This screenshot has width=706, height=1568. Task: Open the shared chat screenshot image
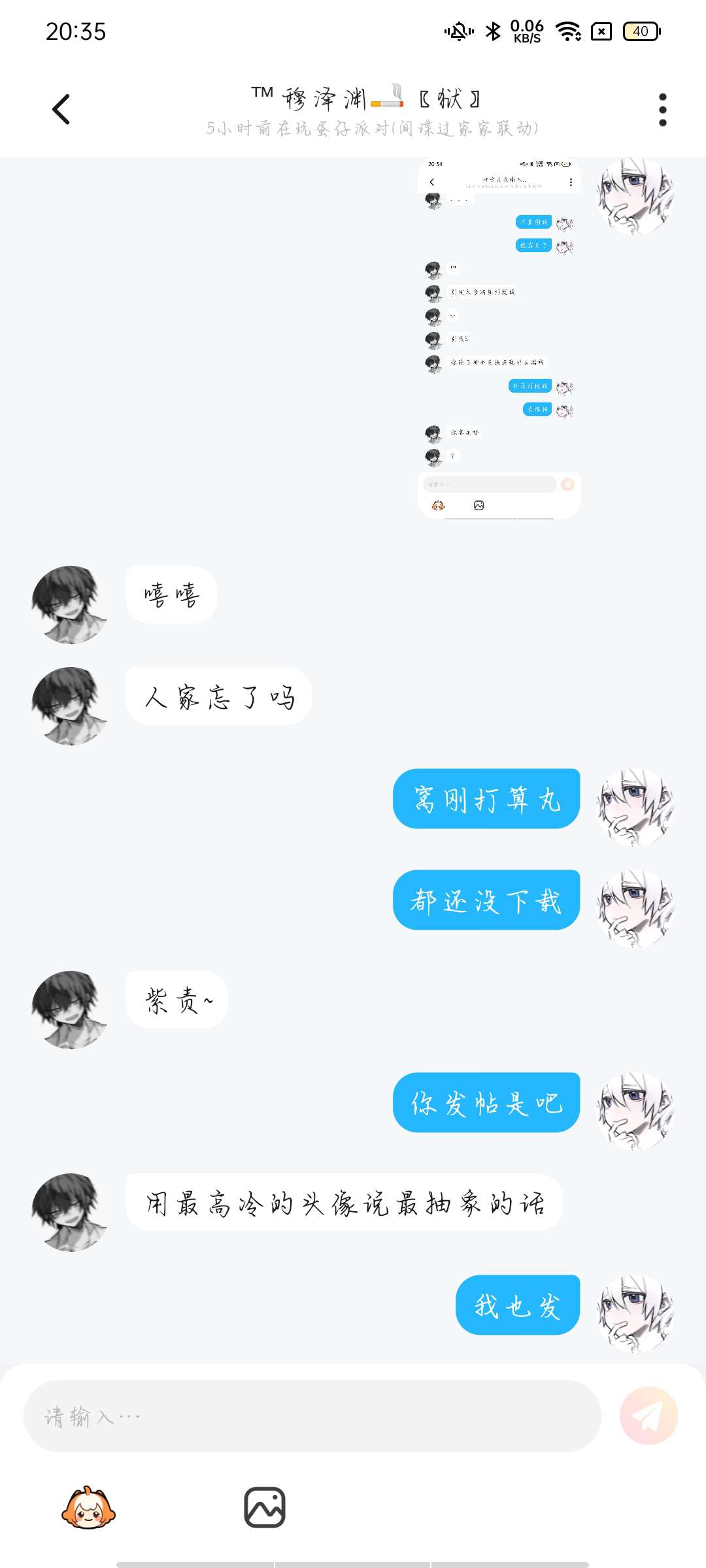tap(499, 338)
